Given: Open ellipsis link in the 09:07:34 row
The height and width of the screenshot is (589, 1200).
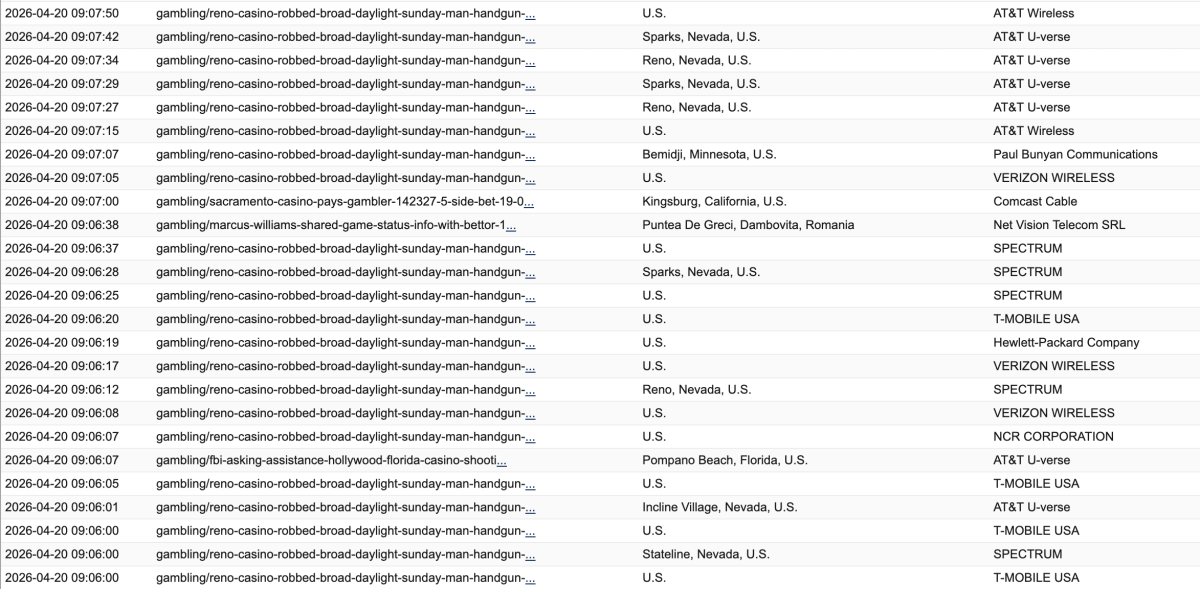Looking at the screenshot, I should (x=530, y=61).
